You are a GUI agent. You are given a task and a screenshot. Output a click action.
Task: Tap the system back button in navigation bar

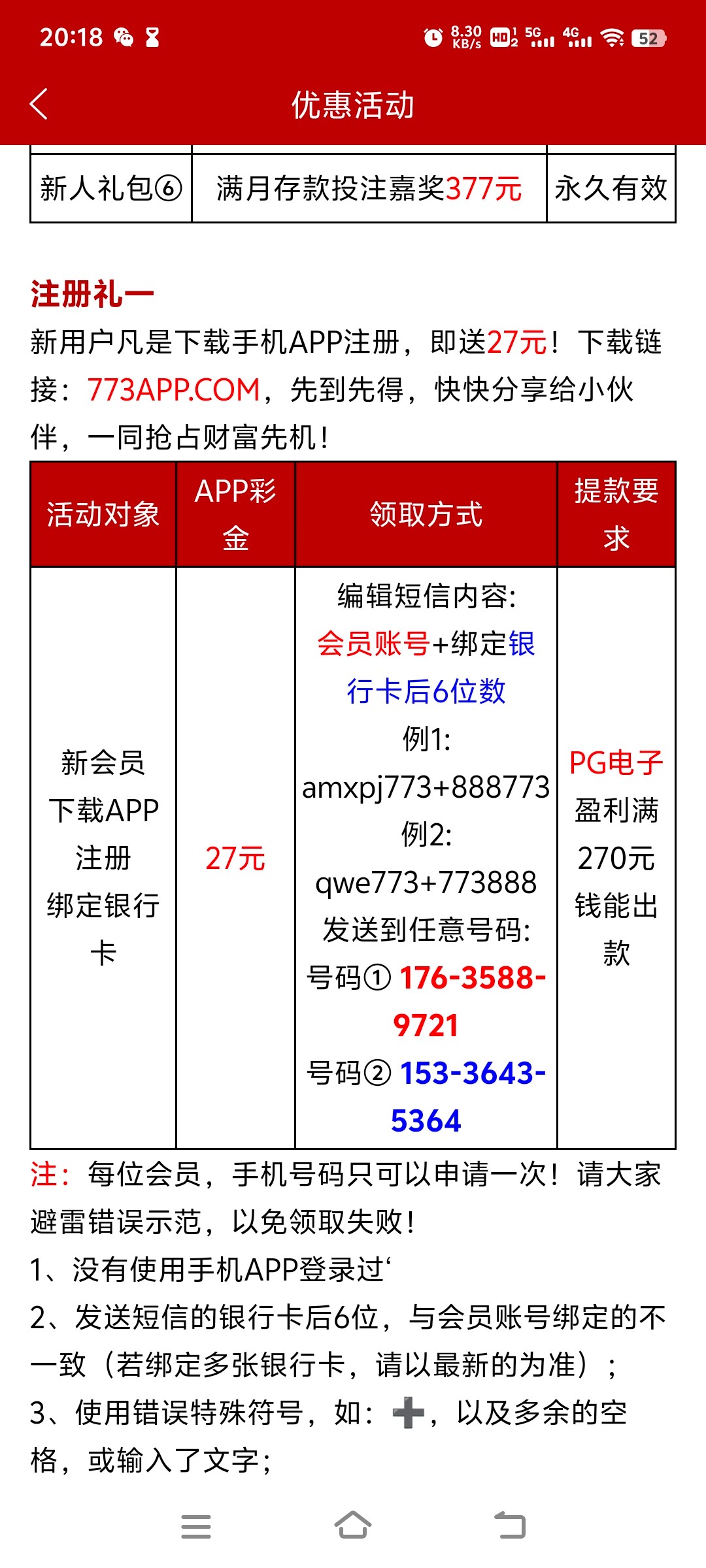click(x=510, y=1526)
